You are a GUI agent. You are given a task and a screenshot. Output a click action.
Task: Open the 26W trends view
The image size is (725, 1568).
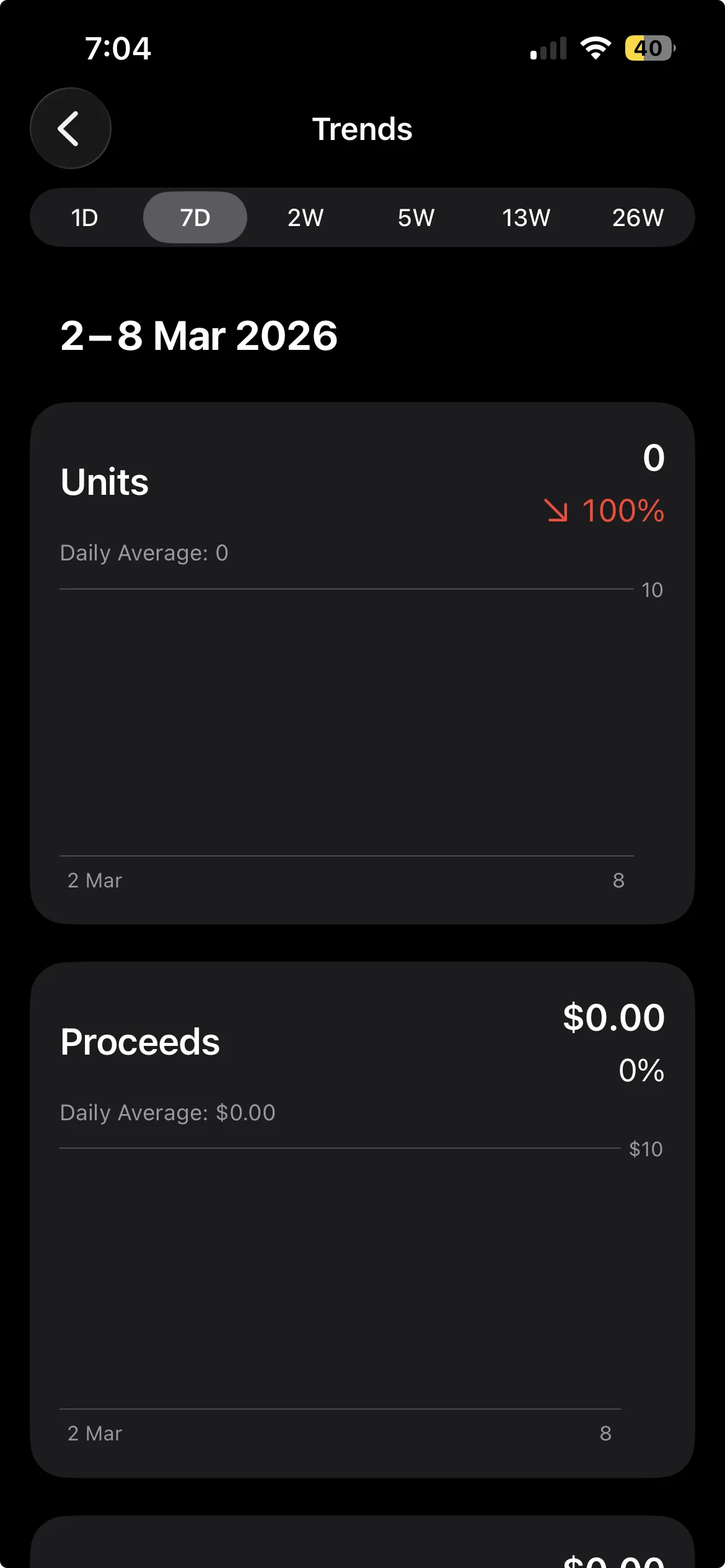coord(638,217)
